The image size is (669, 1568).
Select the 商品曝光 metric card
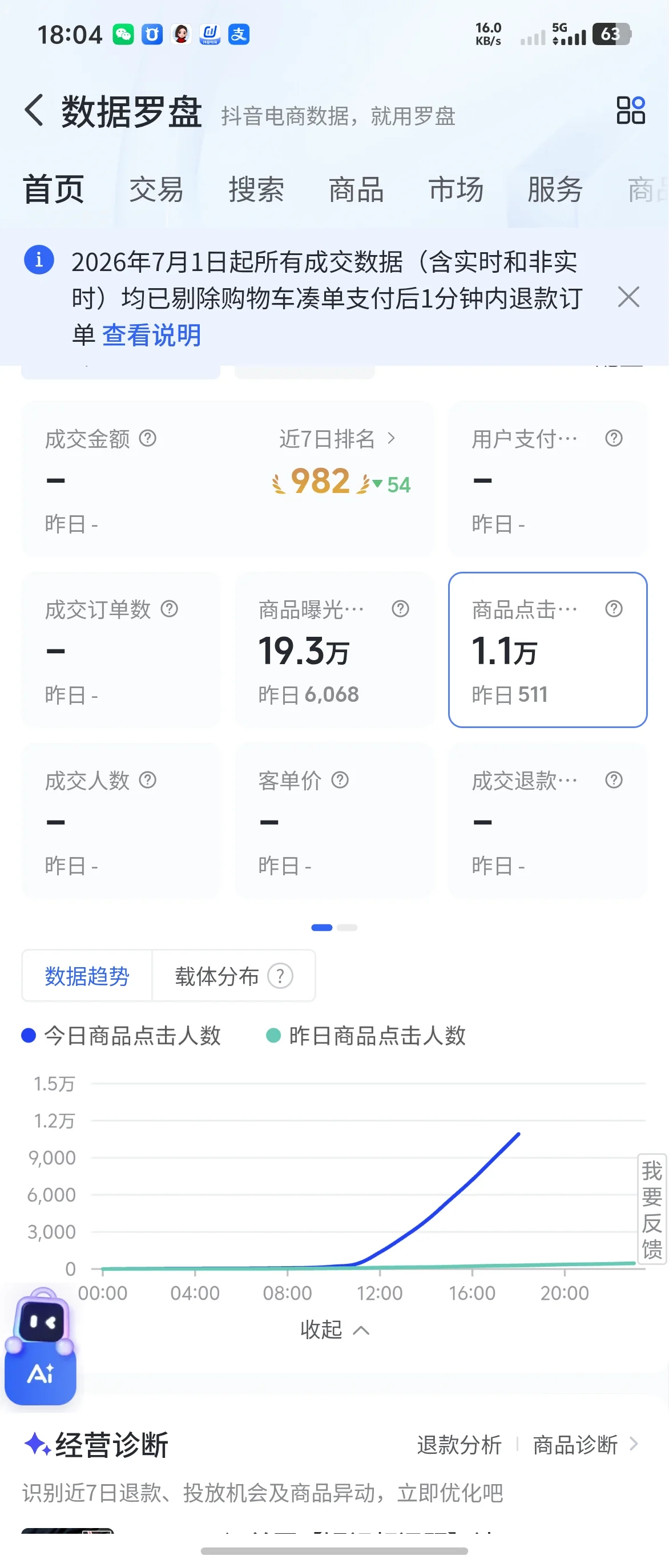point(334,649)
